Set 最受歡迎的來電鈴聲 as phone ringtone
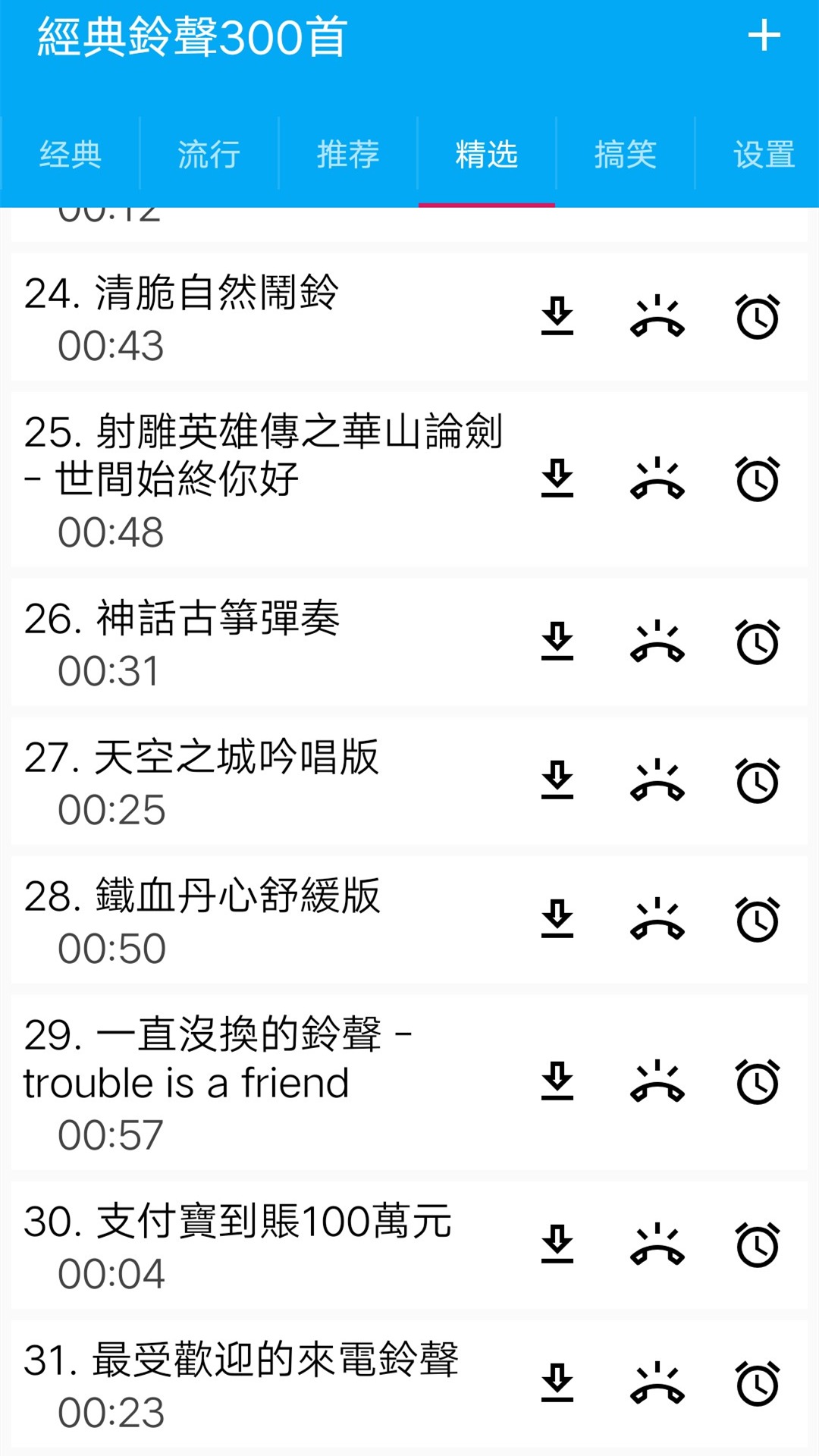 coord(657,1384)
